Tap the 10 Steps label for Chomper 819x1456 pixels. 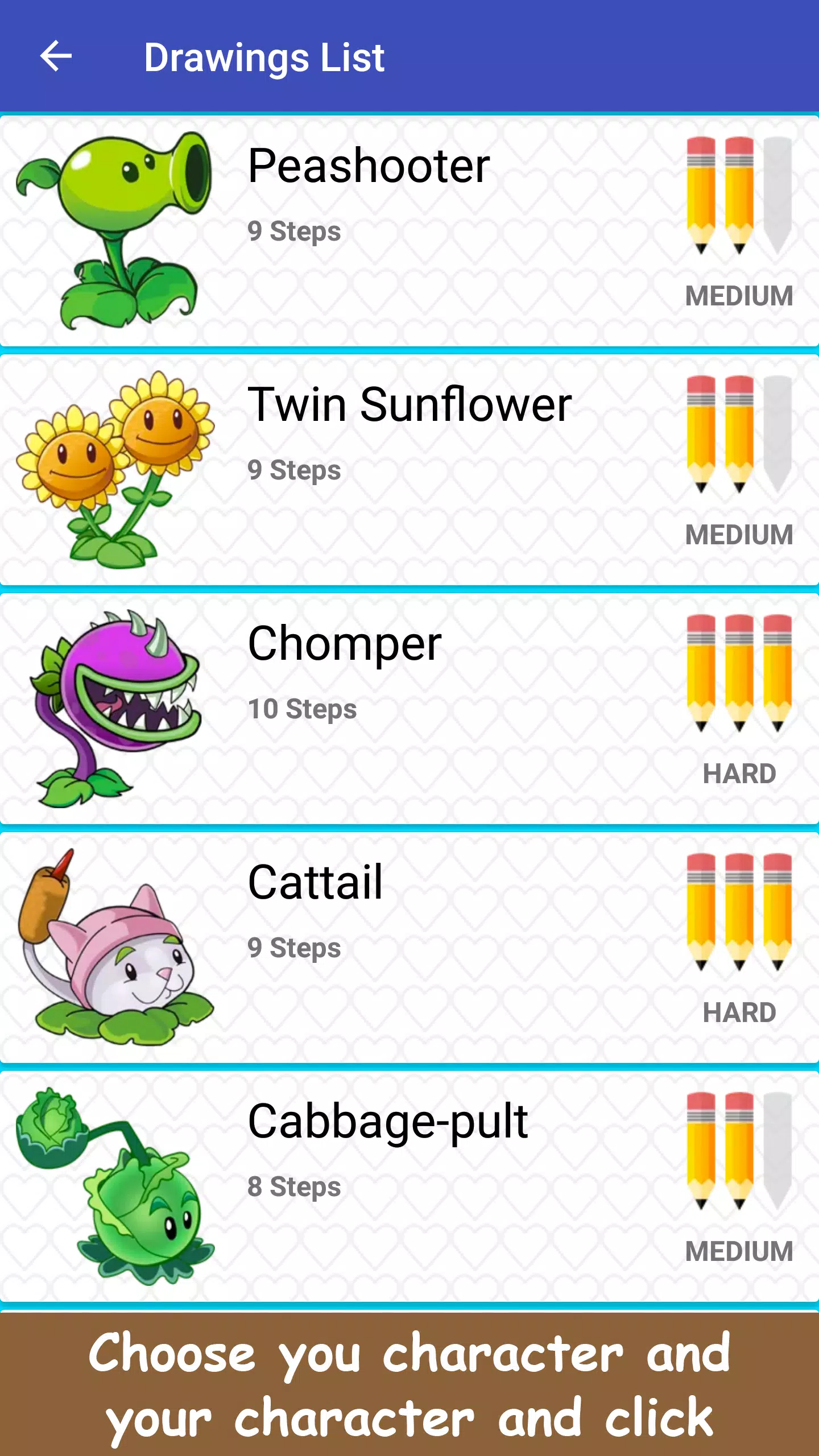coord(302,709)
